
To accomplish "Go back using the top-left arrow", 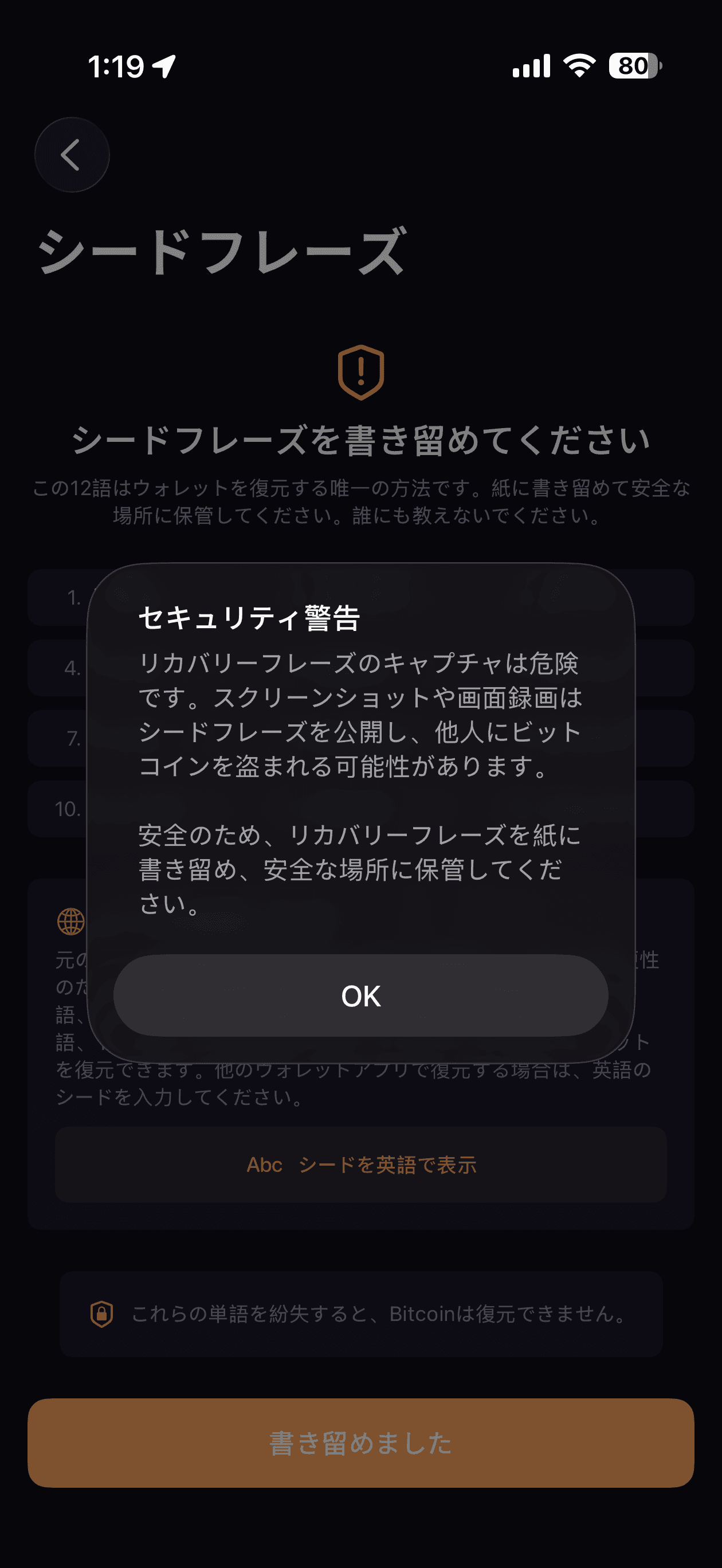I will click(x=72, y=155).
